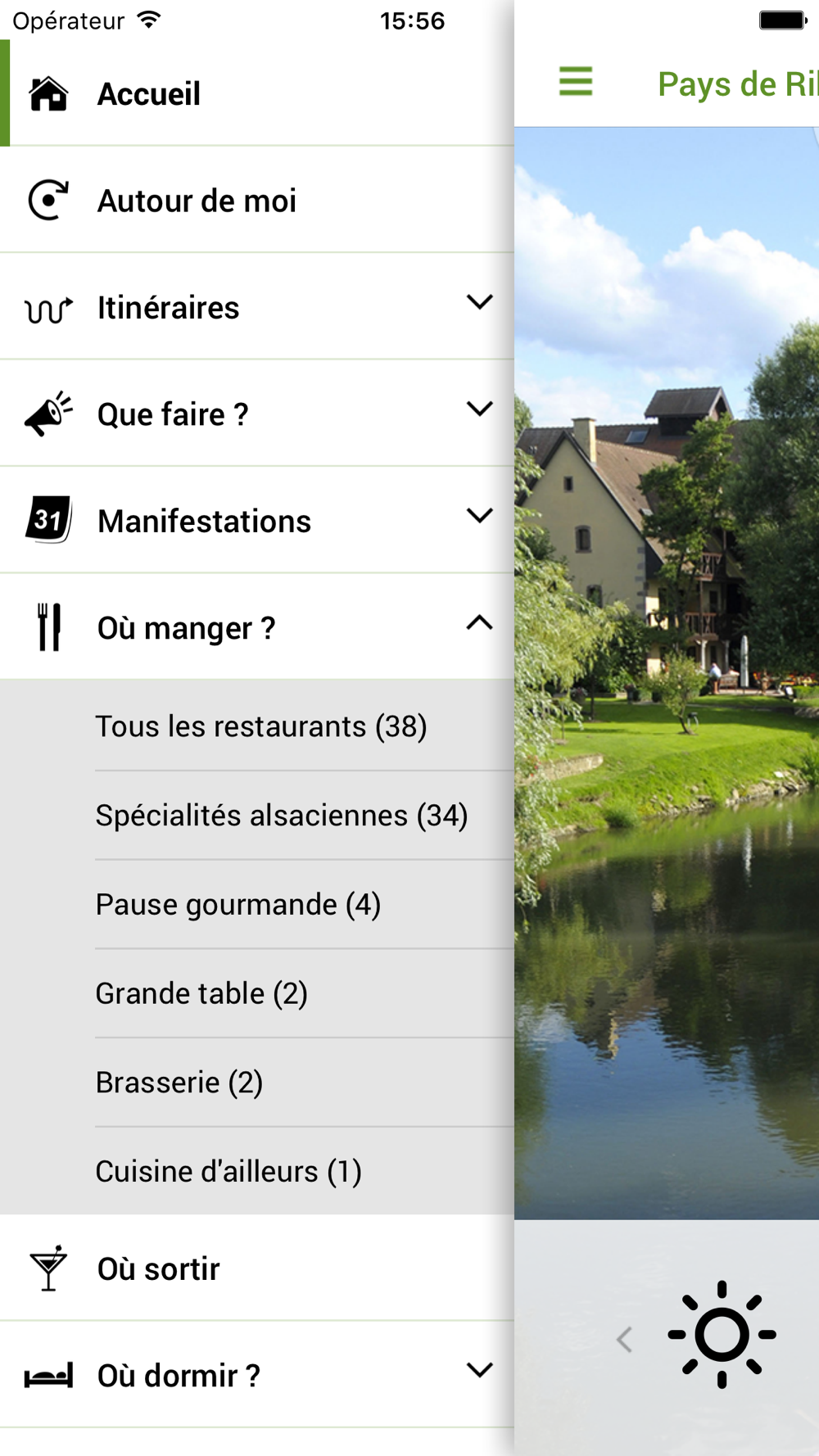Image resolution: width=819 pixels, height=1456 pixels.
Task: Open the Où sortir section
Action: click(159, 1269)
